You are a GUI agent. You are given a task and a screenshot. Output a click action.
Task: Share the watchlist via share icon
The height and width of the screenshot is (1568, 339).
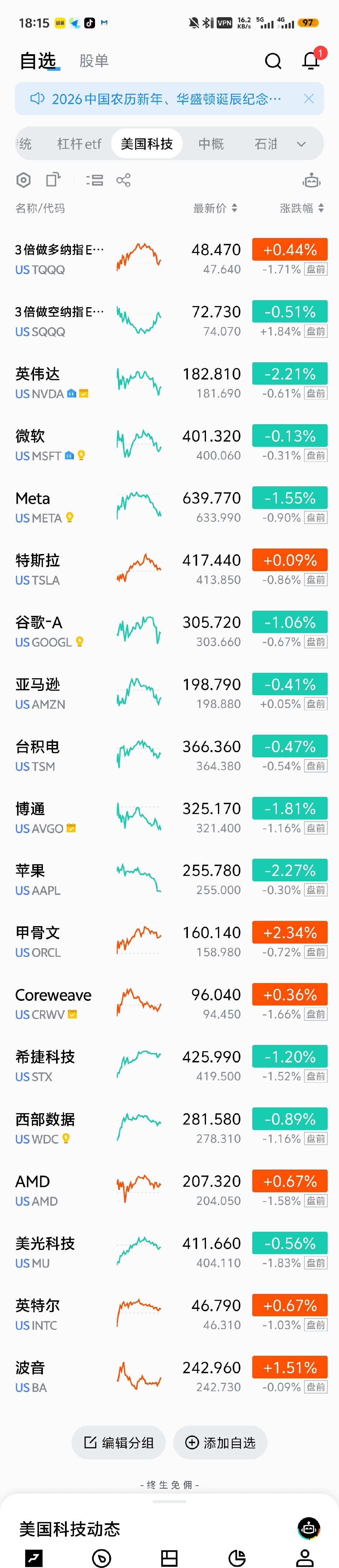[123, 180]
